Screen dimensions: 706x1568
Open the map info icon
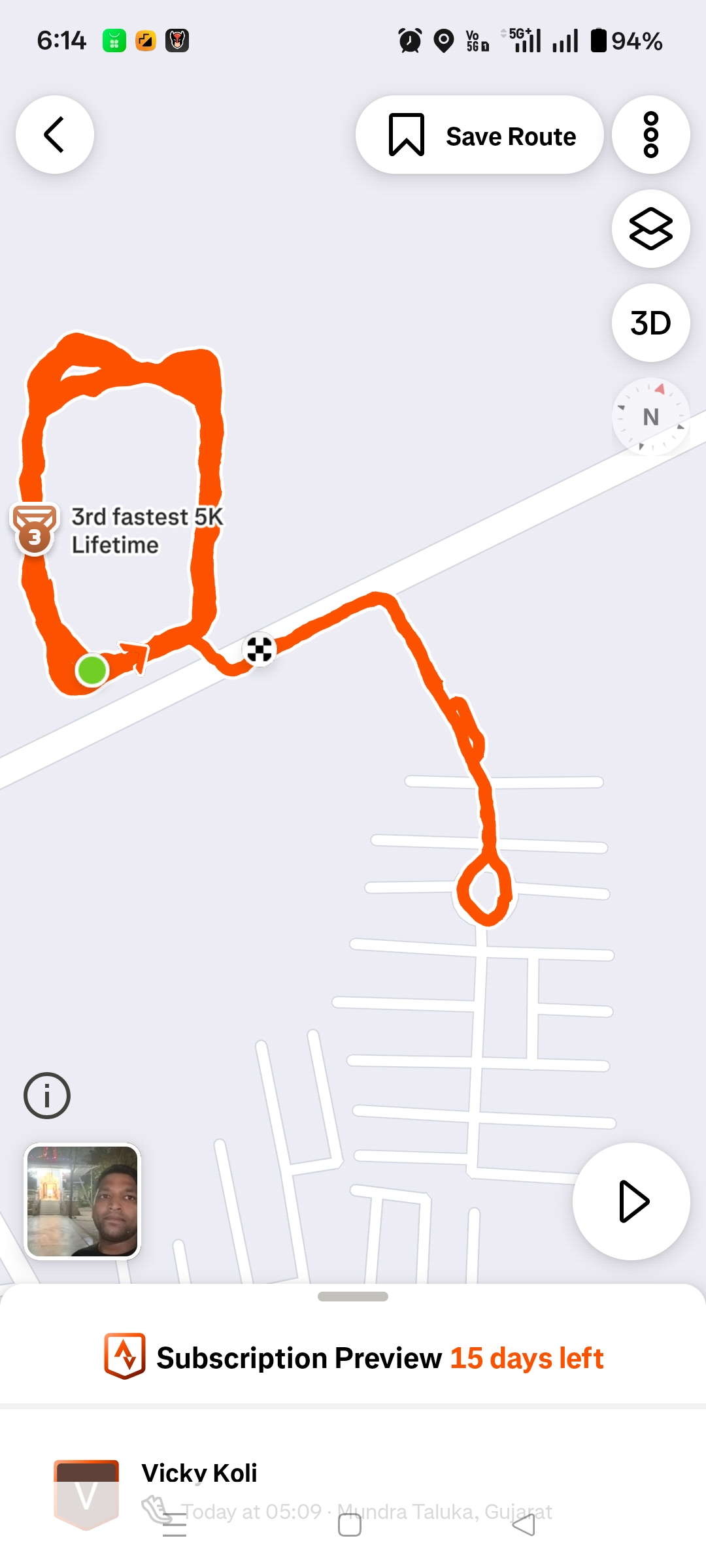[47, 1096]
